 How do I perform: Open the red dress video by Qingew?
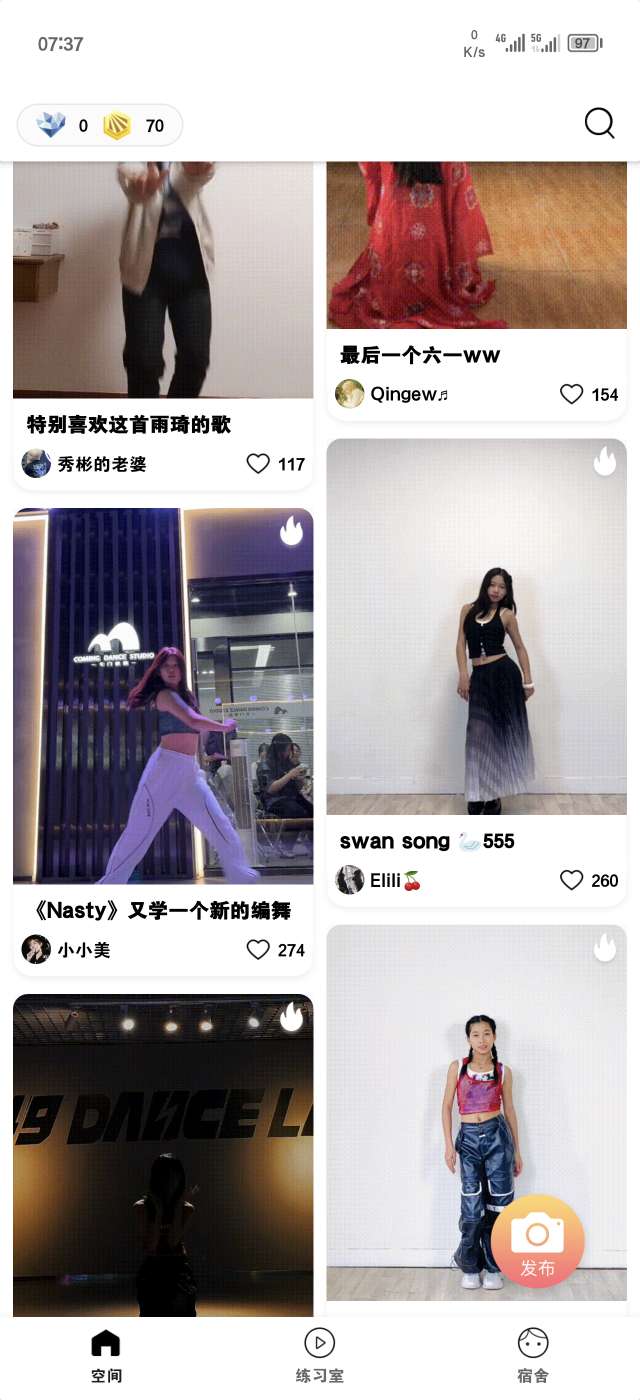point(476,245)
